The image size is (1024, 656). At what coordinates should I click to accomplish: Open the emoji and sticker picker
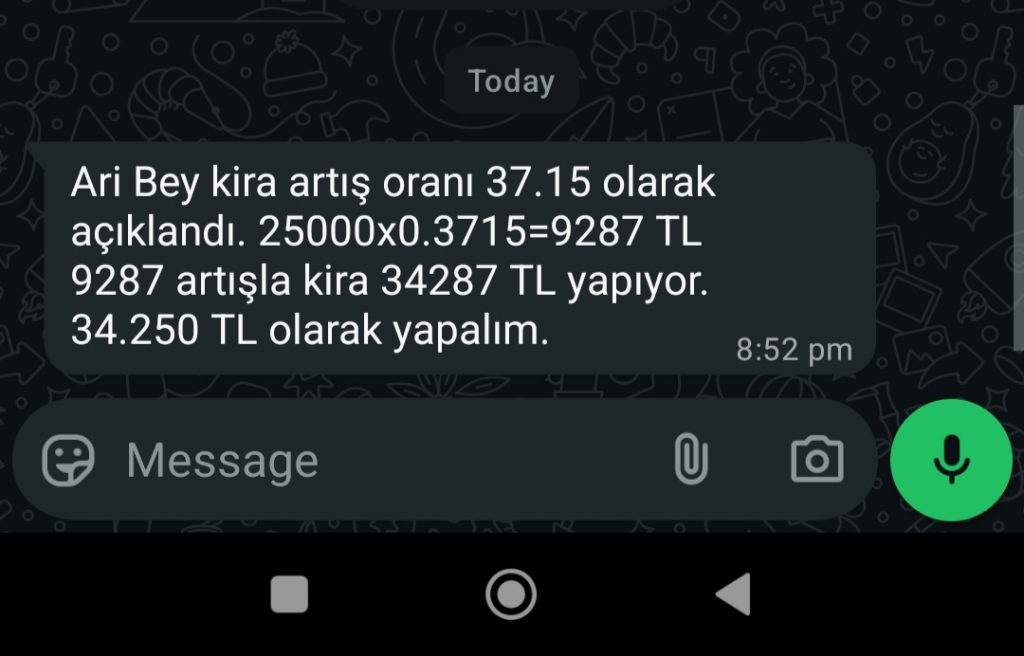coord(68,460)
